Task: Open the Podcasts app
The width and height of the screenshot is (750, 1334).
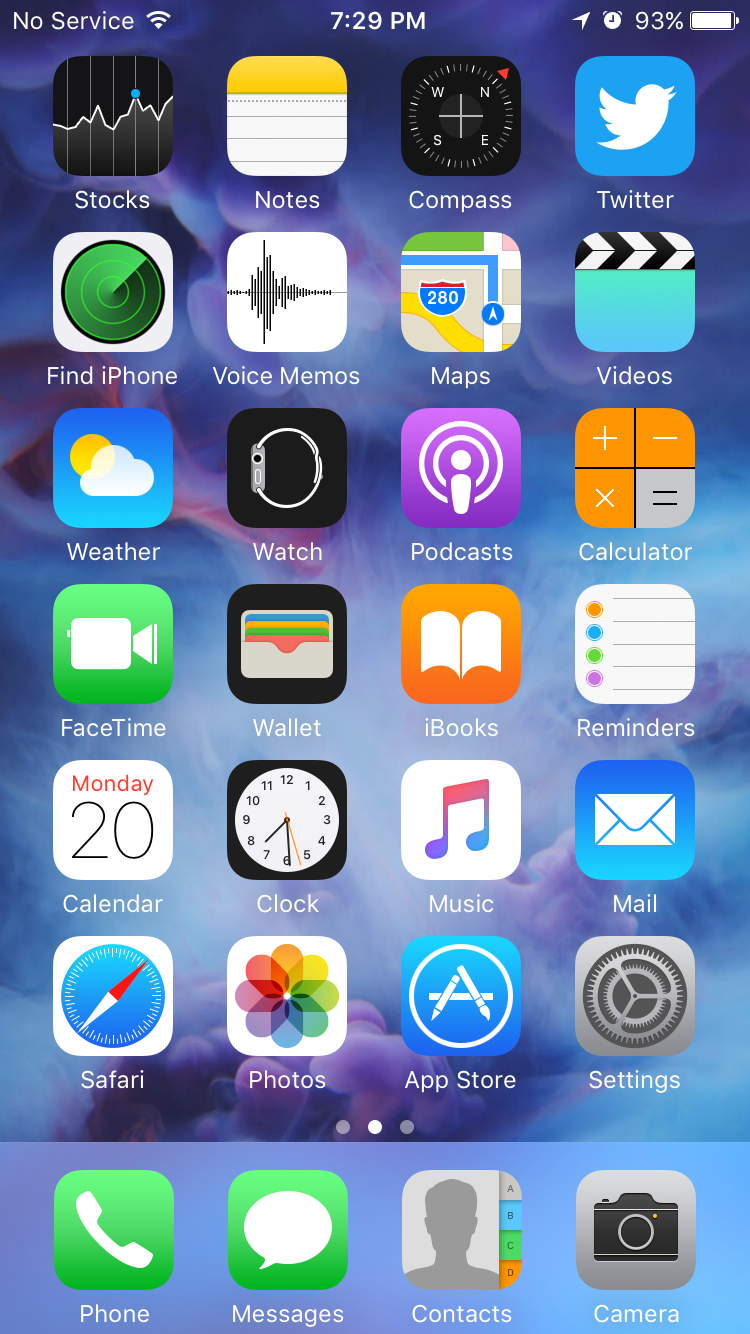Action: pyautogui.click(x=461, y=468)
